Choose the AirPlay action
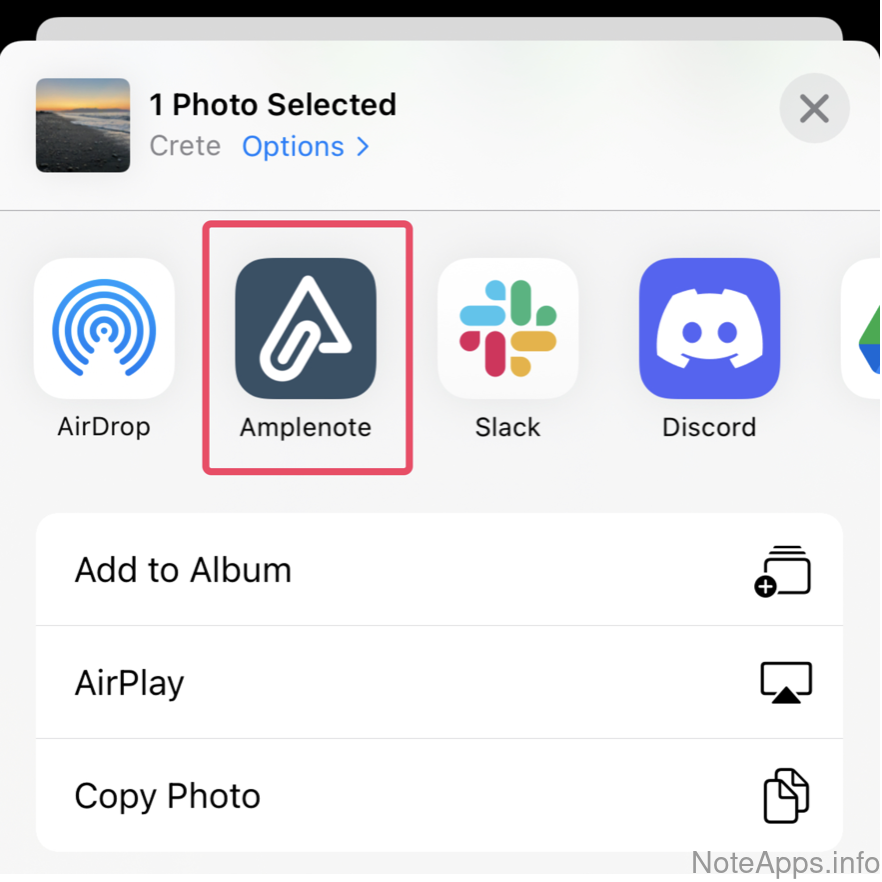 (x=439, y=683)
